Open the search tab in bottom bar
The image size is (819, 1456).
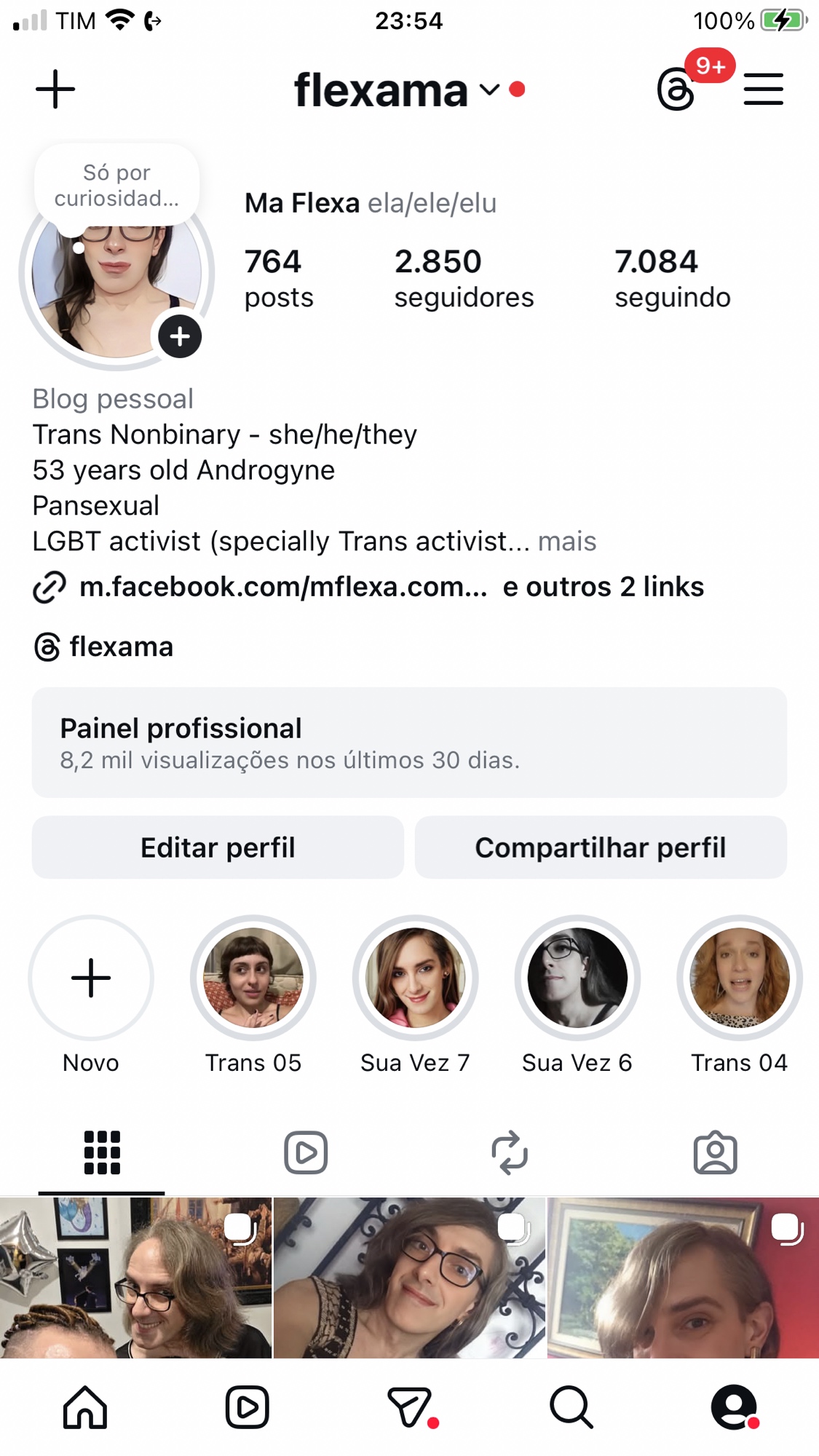click(x=571, y=1407)
